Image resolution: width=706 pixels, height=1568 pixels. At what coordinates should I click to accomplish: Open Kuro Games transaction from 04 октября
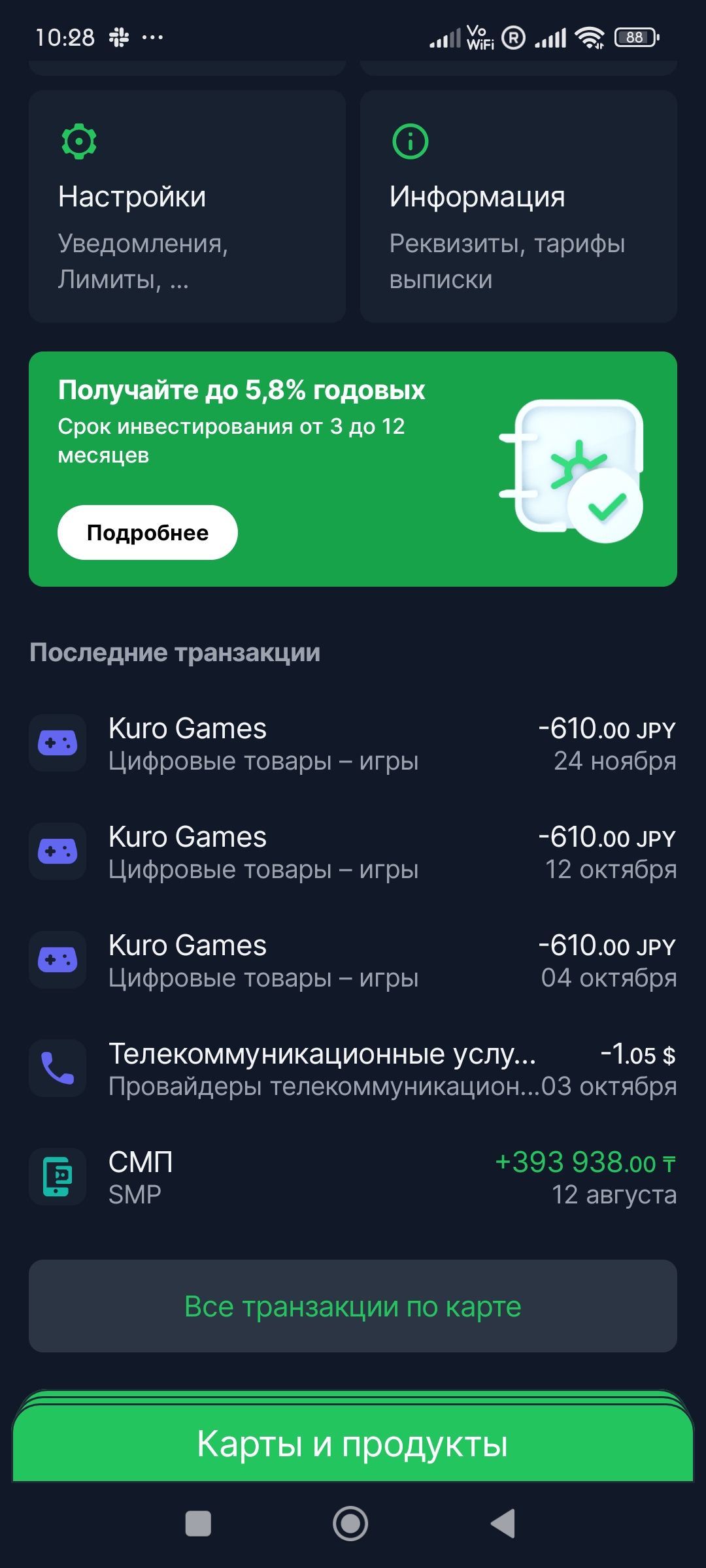(353, 960)
